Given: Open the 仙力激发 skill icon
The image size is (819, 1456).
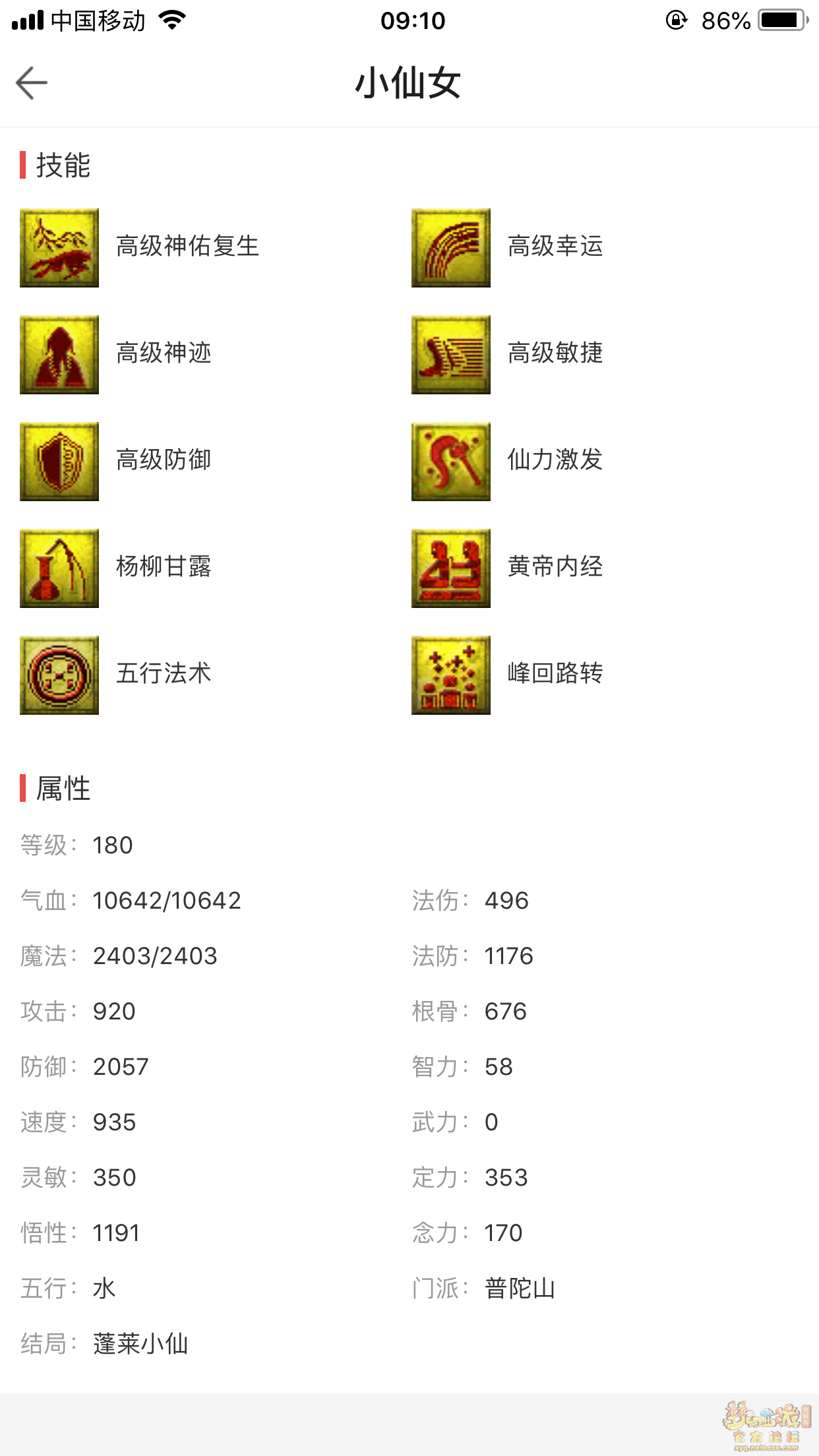Looking at the screenshot, I should (x=451, y=462).
